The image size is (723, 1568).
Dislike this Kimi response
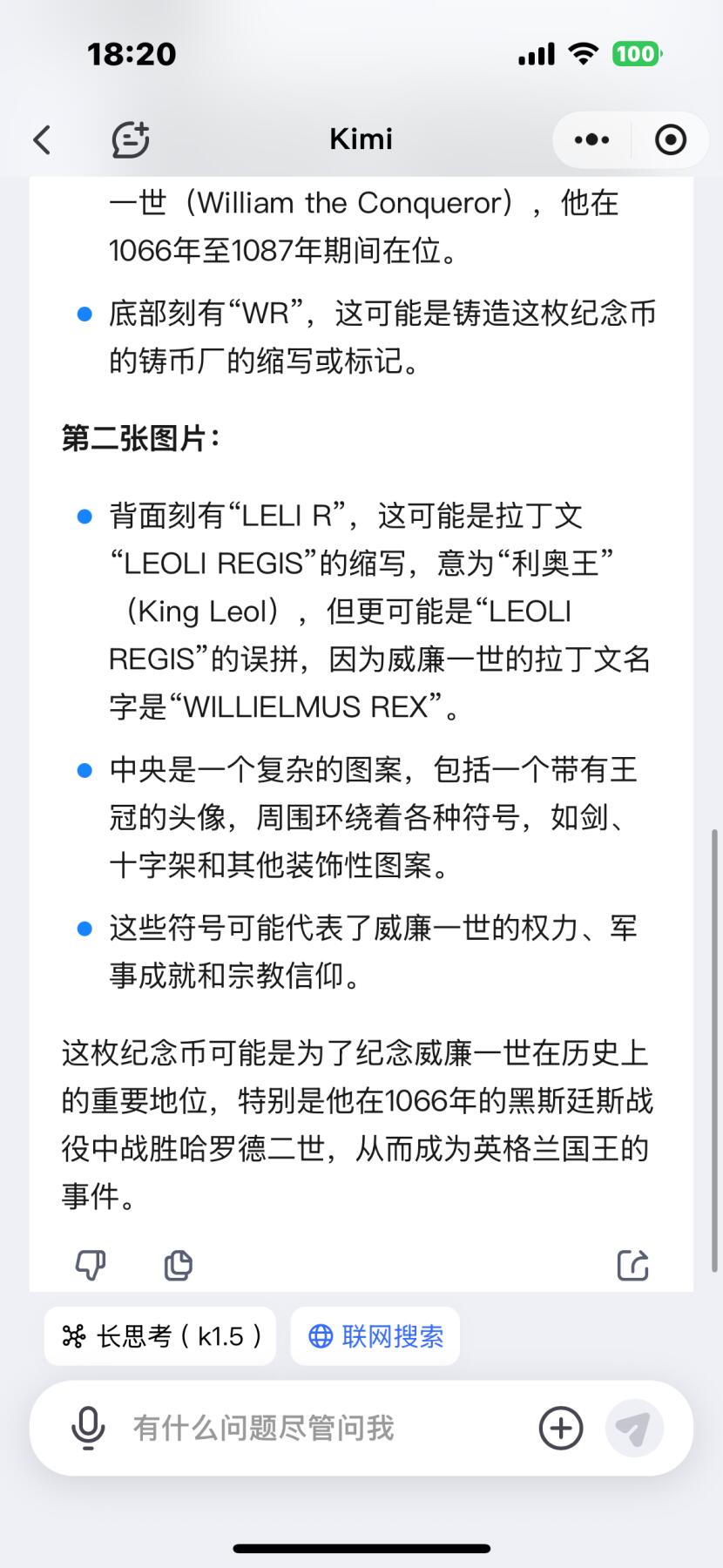[x=91, y=1265]
